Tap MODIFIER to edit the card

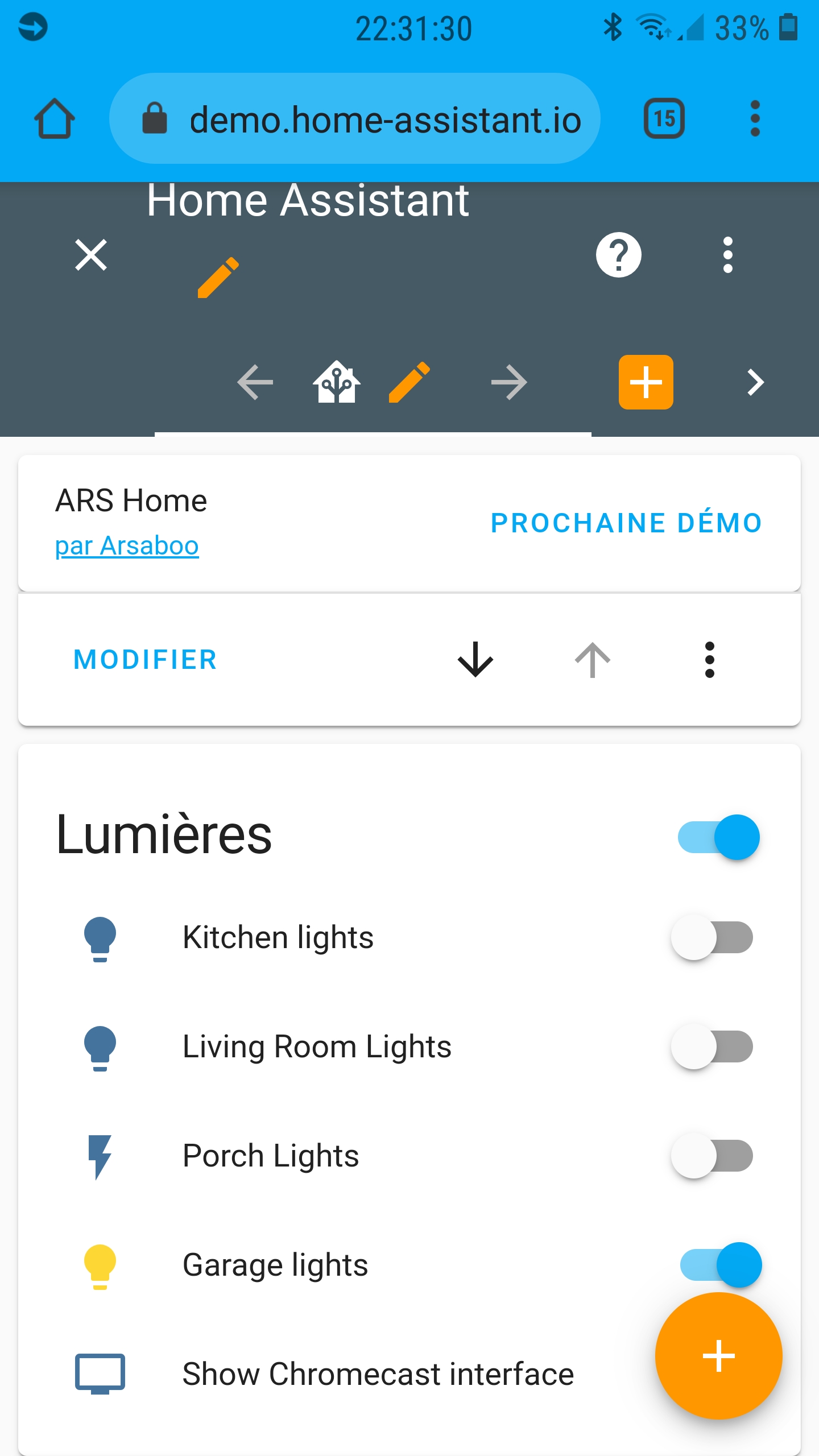point(146,660)
